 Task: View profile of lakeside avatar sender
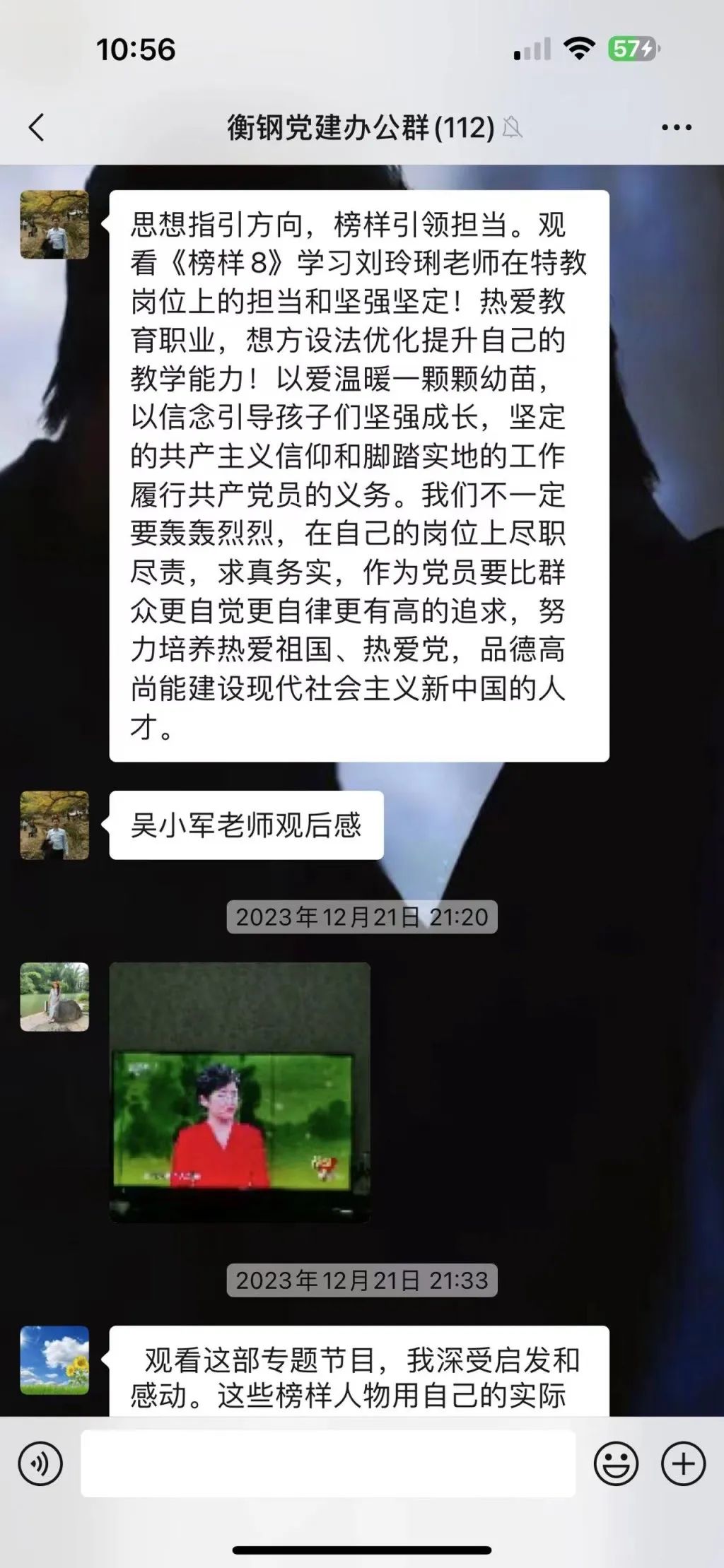point(54,996)
